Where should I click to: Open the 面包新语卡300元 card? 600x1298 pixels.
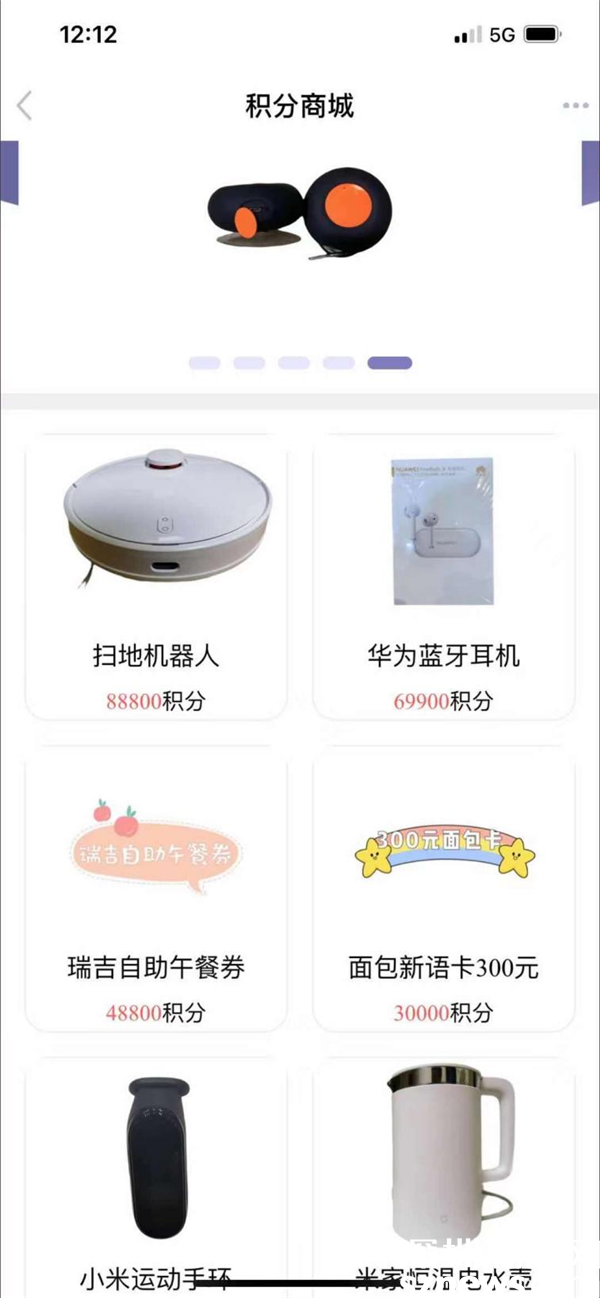[443, 889]
